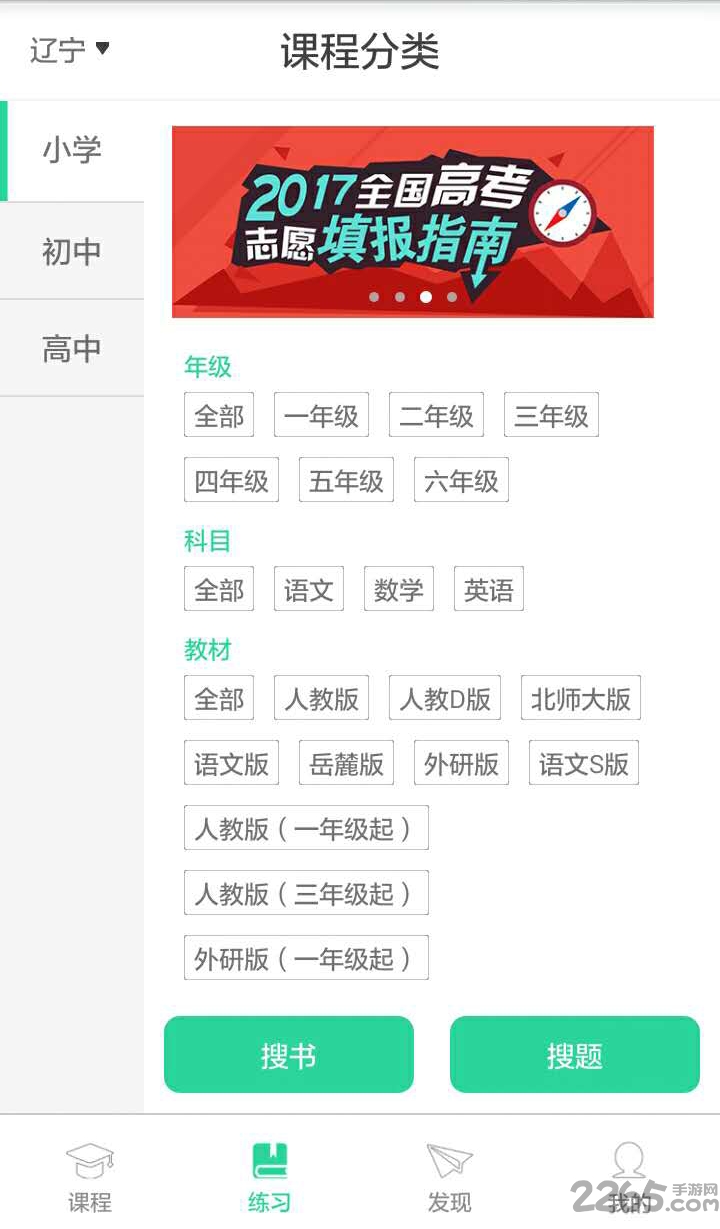
Task: Choose 人教版（三年级起）textbook option
Action: [x=306, y=893]
